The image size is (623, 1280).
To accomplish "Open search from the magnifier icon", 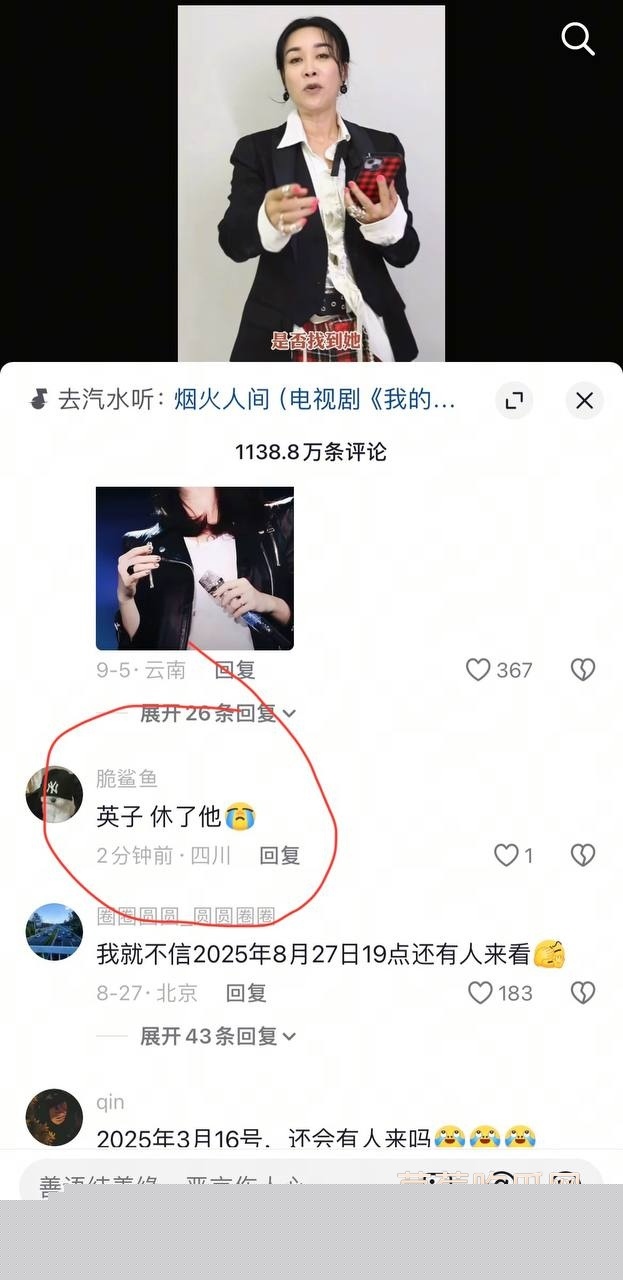I will (x=578, y=39).
